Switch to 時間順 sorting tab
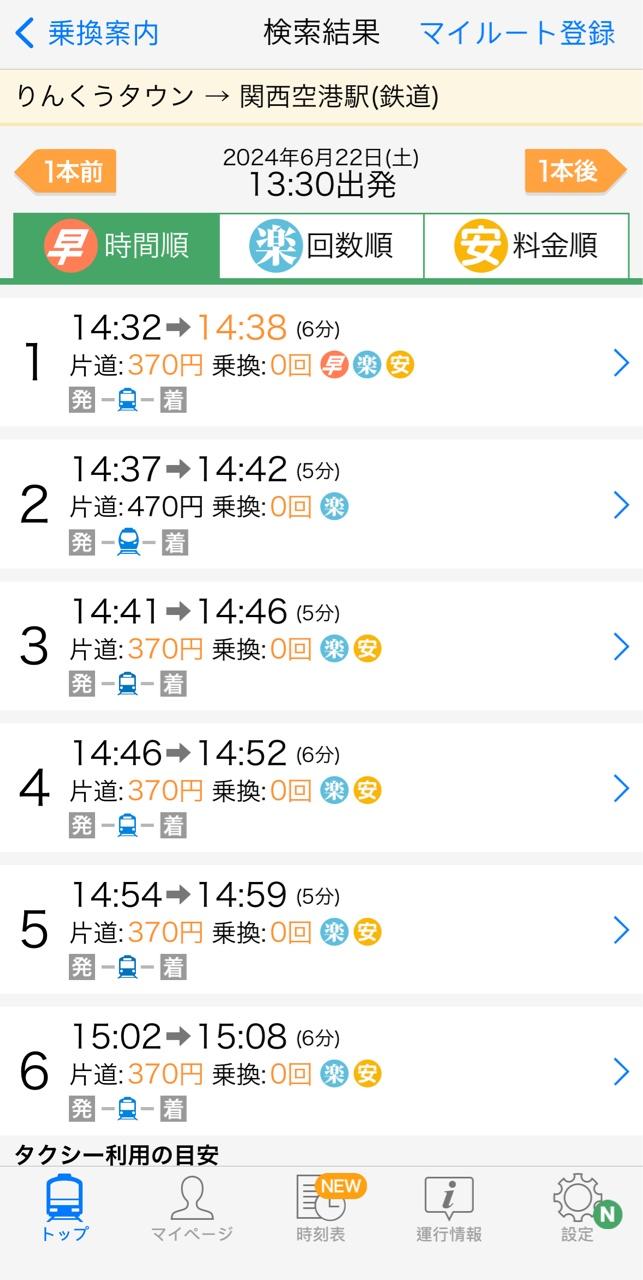This screenshot has height=1280, width=643. pos(117,245)
